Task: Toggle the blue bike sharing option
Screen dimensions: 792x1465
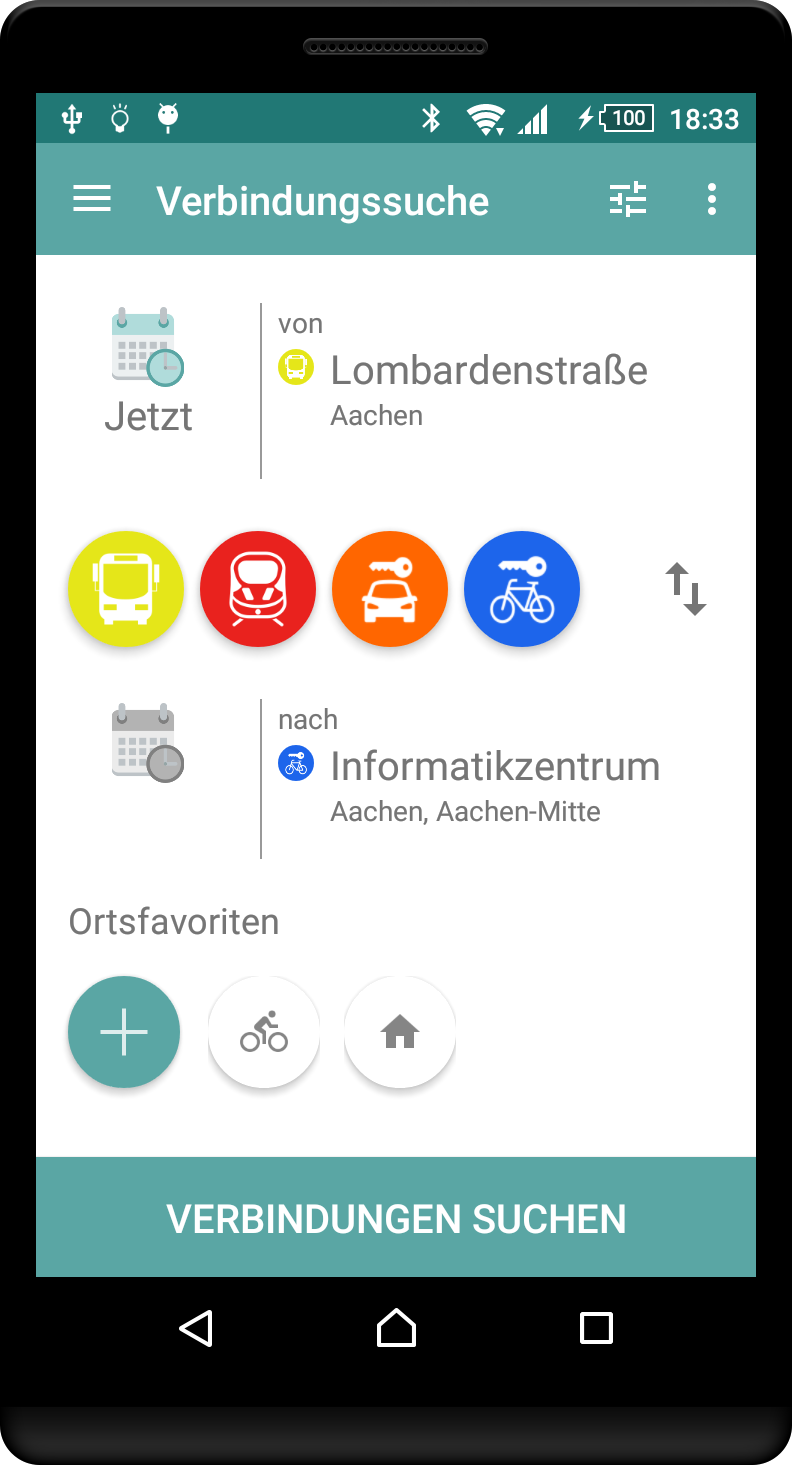Action: [x=522, y=589]
